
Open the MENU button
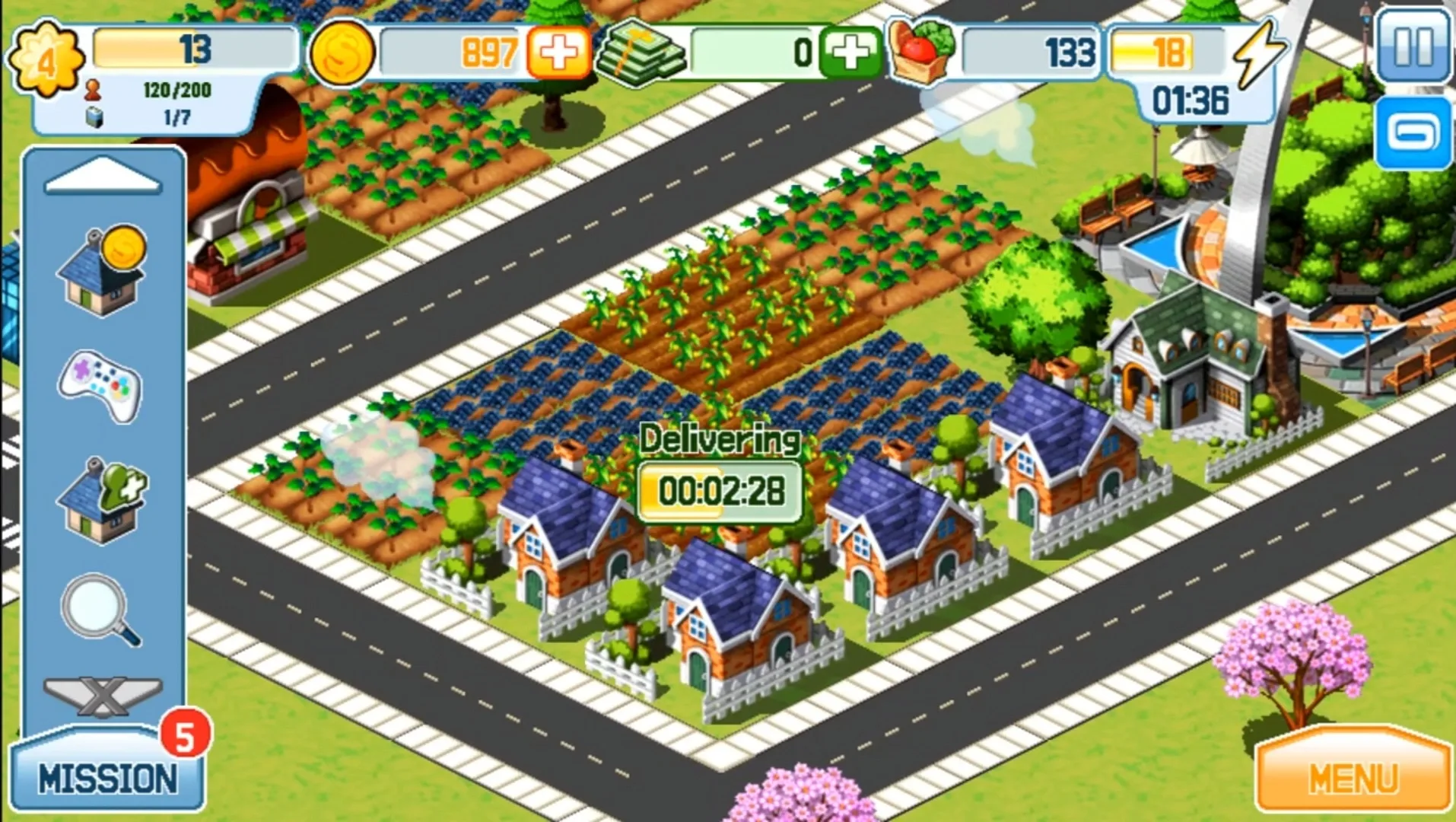[x=1353, y=776]
